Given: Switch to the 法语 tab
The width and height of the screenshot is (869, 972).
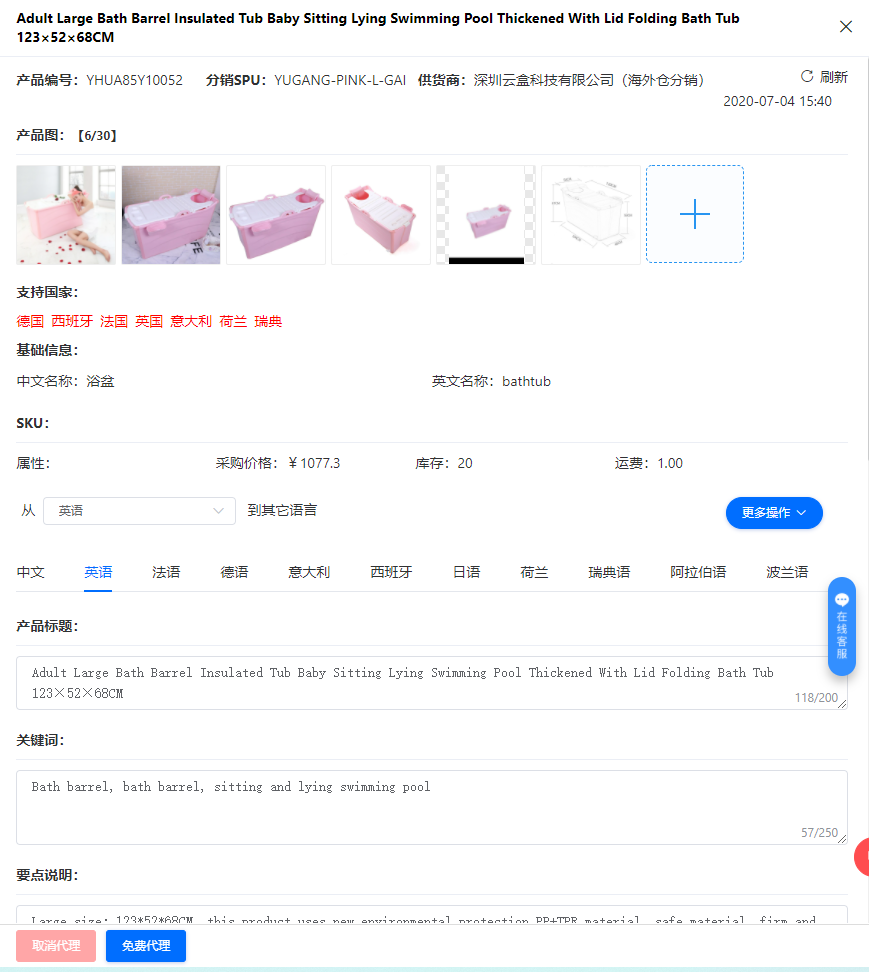Looking at the screenshot, I should pos(166,572).
